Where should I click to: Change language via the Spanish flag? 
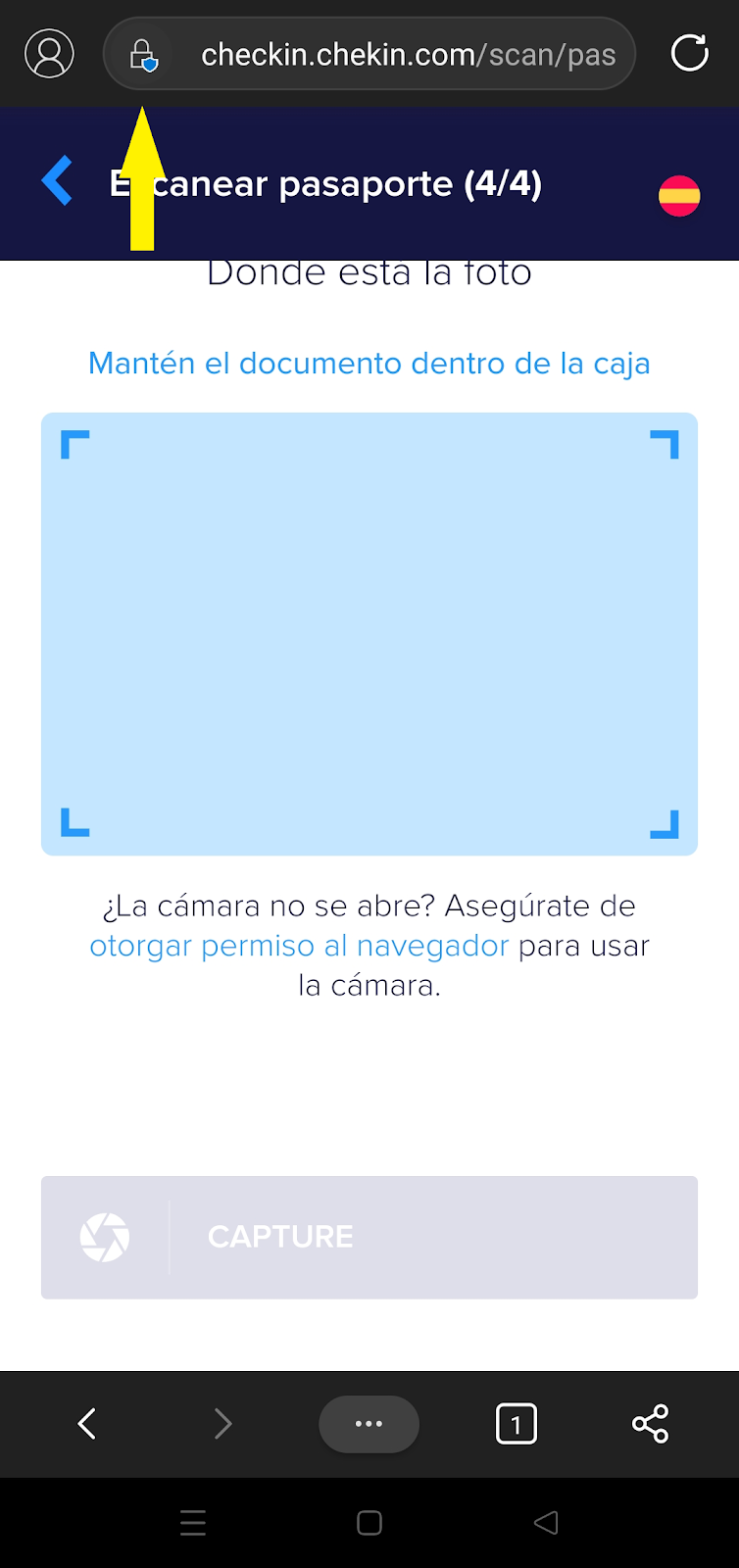[x=678, y=196]
